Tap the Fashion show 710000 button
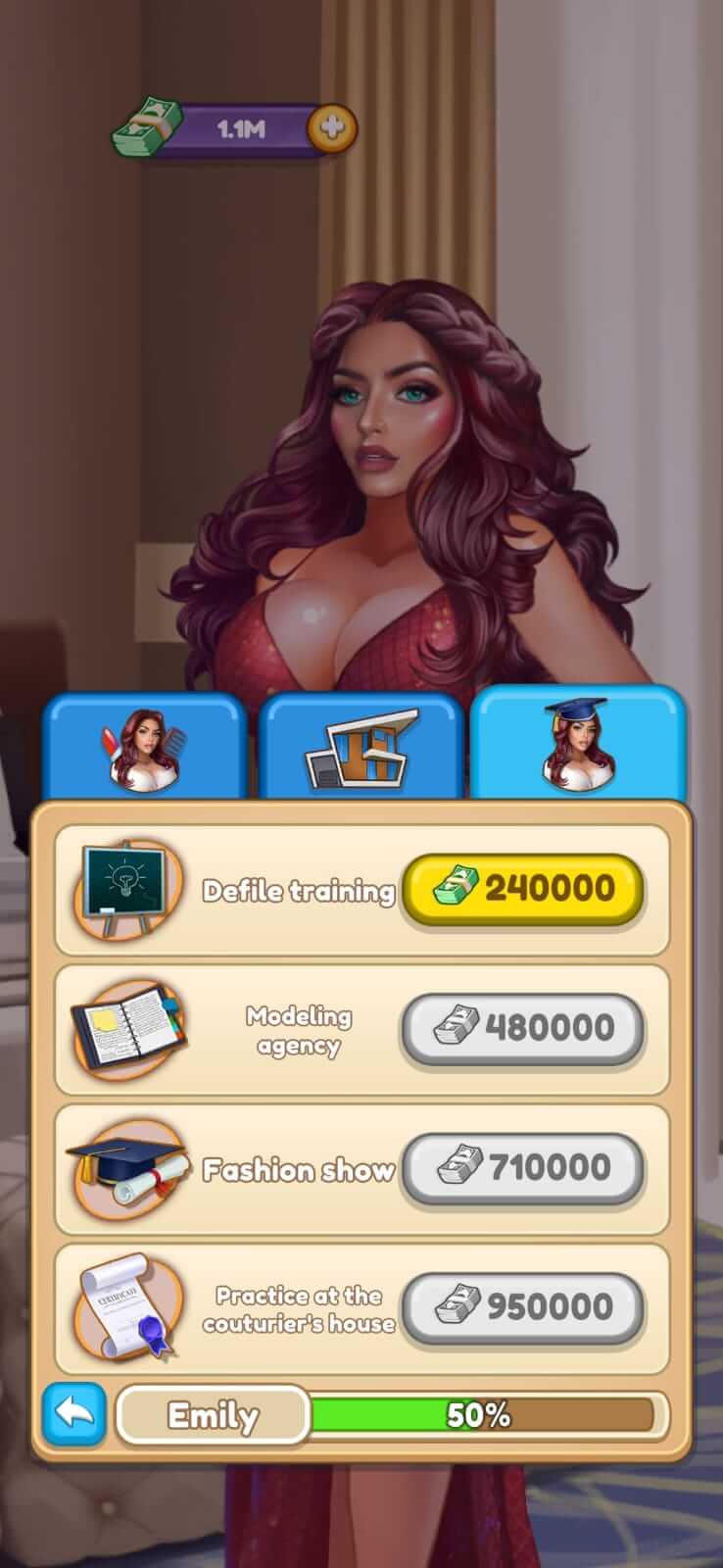 [523, 1168]
